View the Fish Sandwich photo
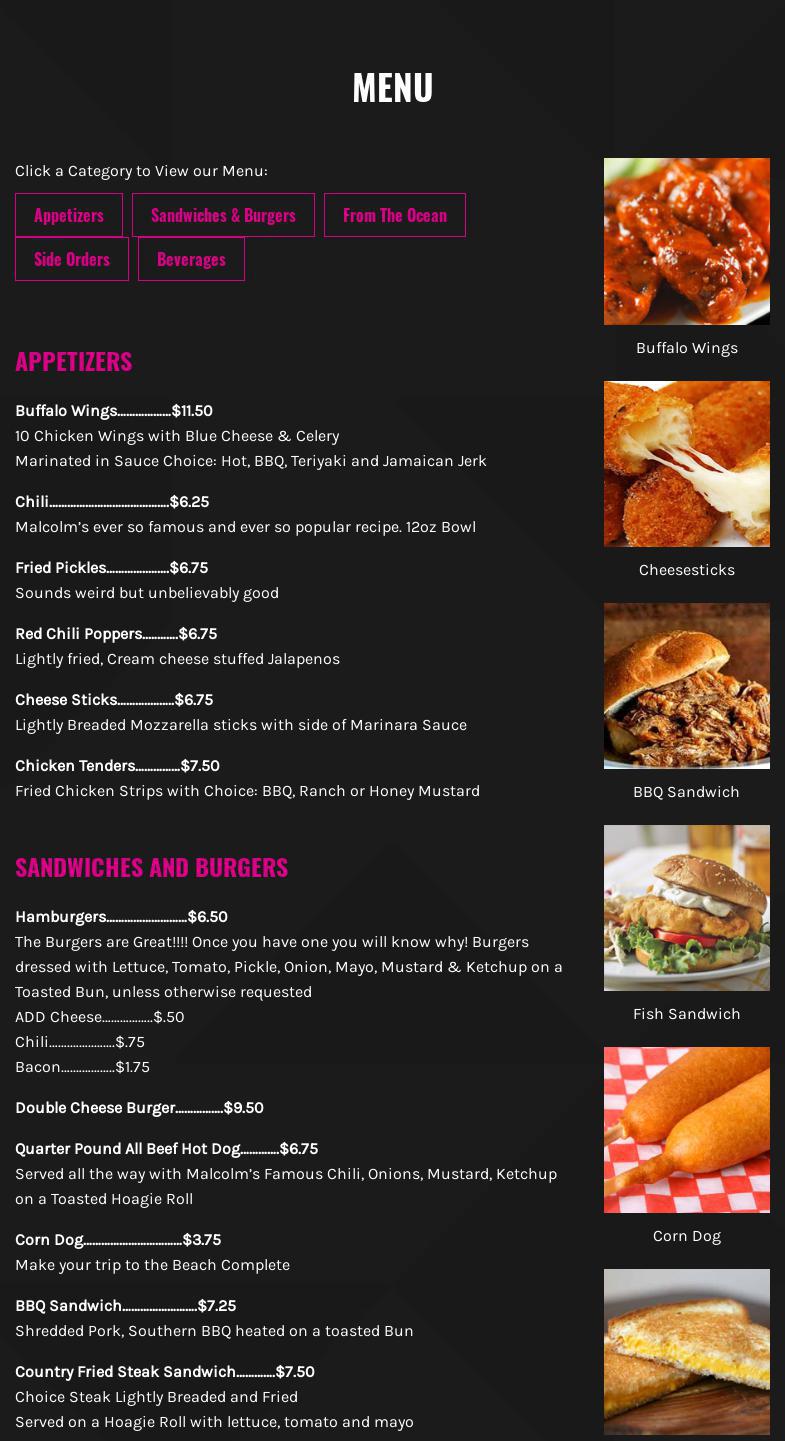785x1441 pixels. [687, 908]
